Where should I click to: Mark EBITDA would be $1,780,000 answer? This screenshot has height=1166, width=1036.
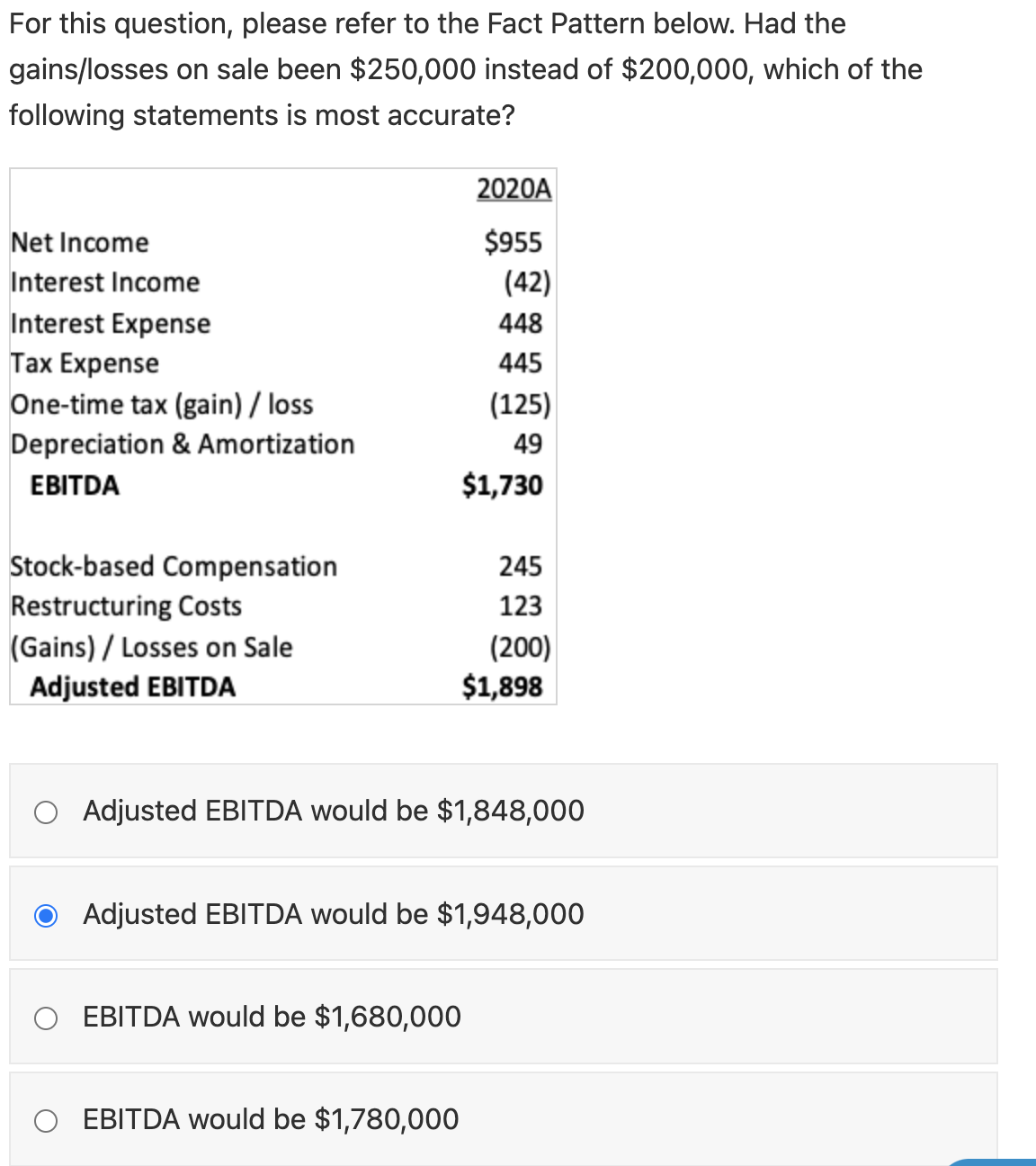(46, 1121)
